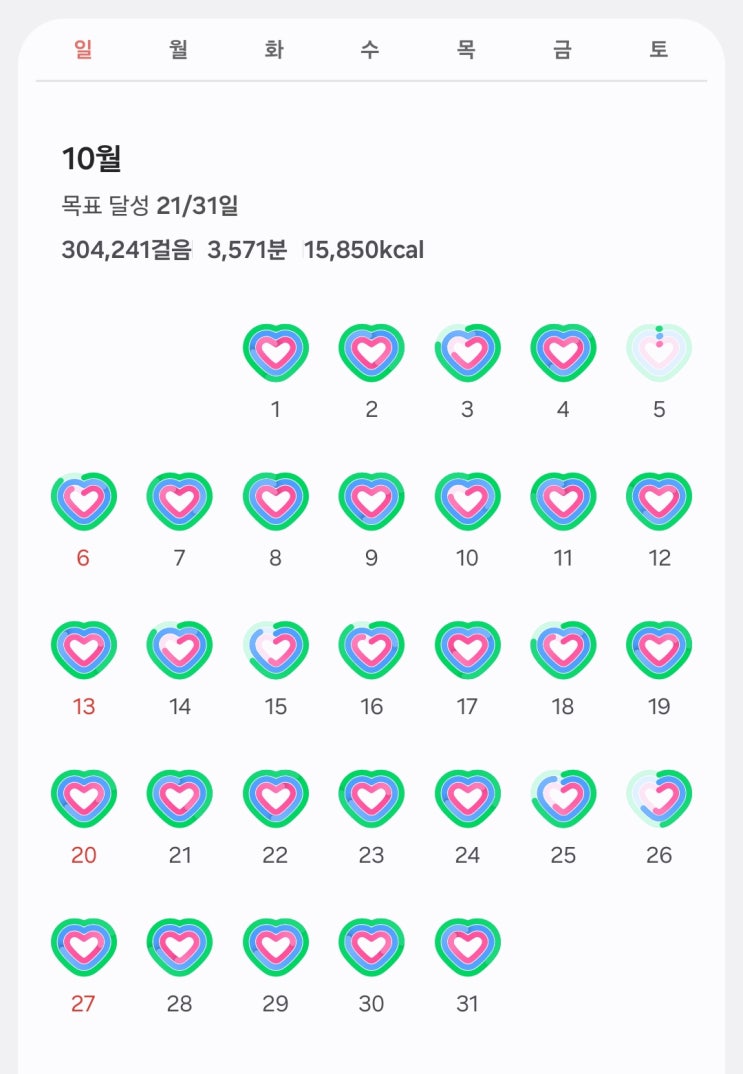Open Sunday October 20 activity
The image size is (743, 1074).
84,800
